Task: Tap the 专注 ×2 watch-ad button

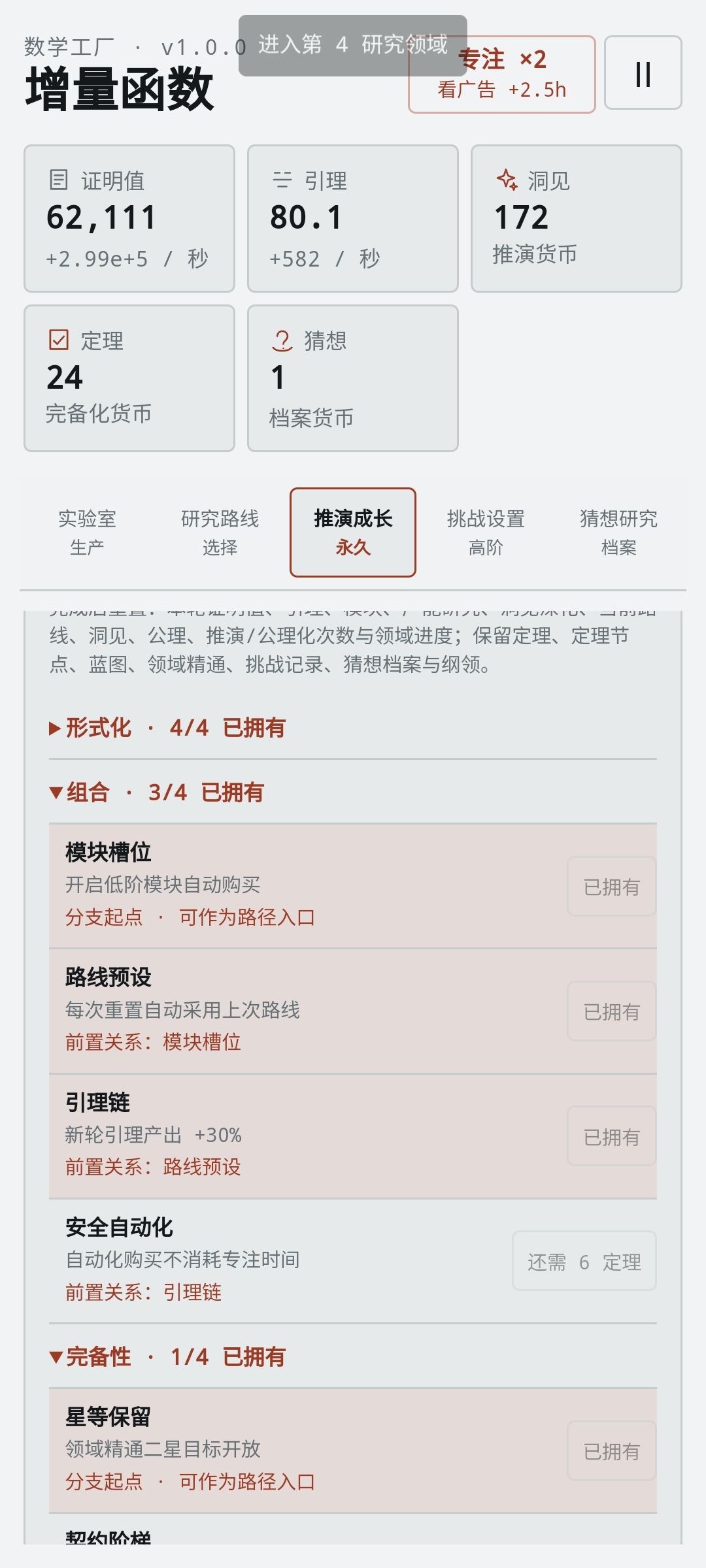Action: point(501,74)
